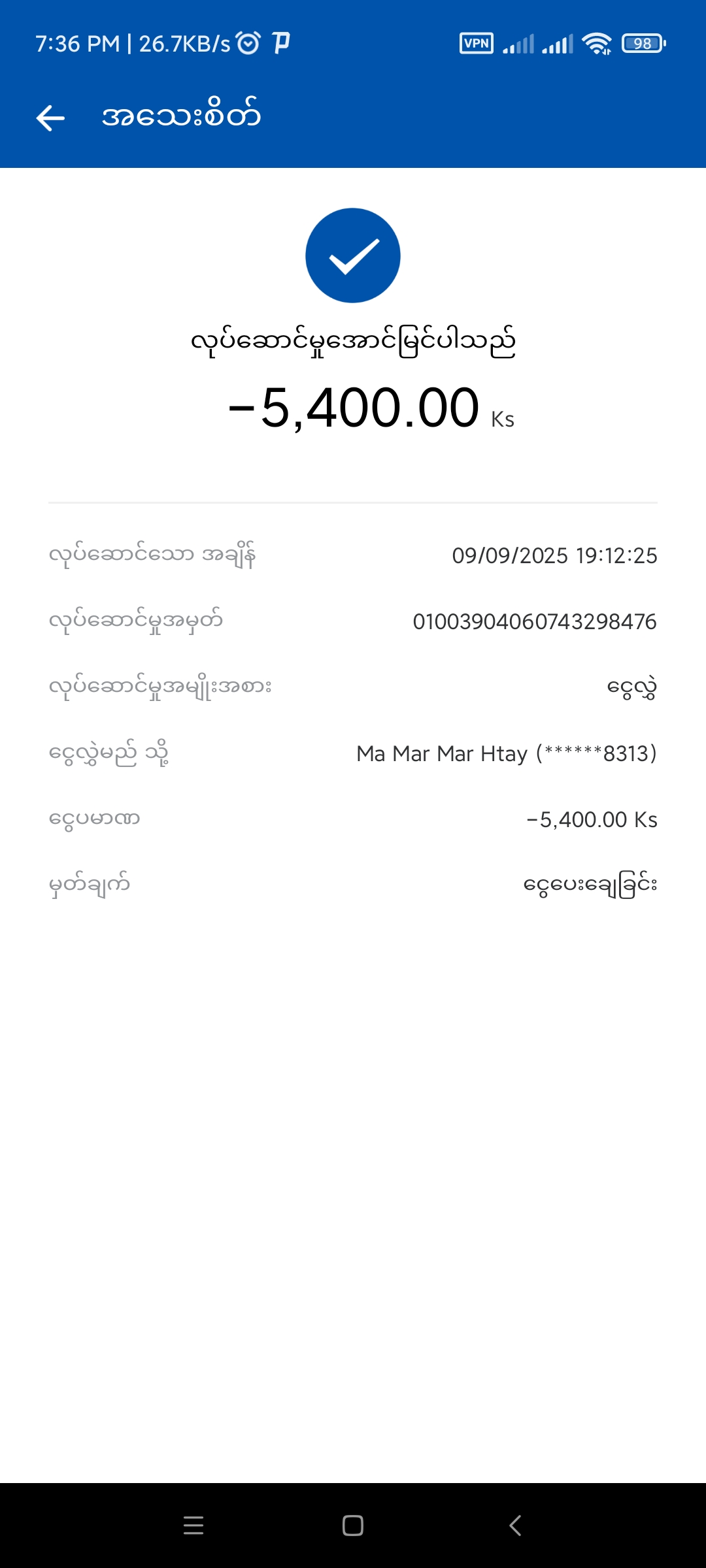Tap the system home button

pos(353,1526)
